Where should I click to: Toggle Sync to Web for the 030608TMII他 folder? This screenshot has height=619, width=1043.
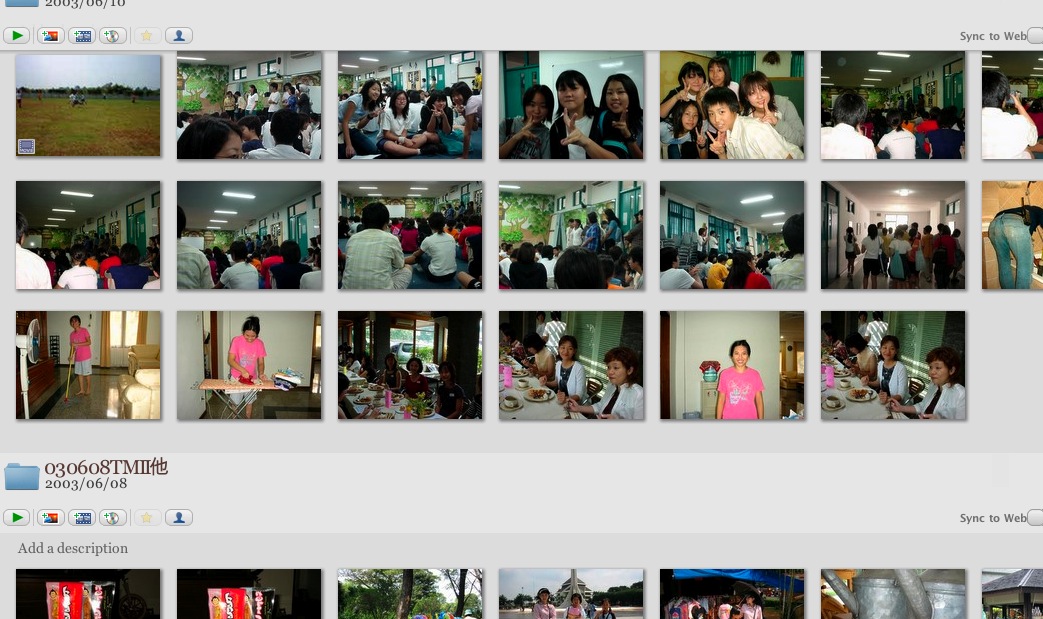click(x=1034, y=518)
